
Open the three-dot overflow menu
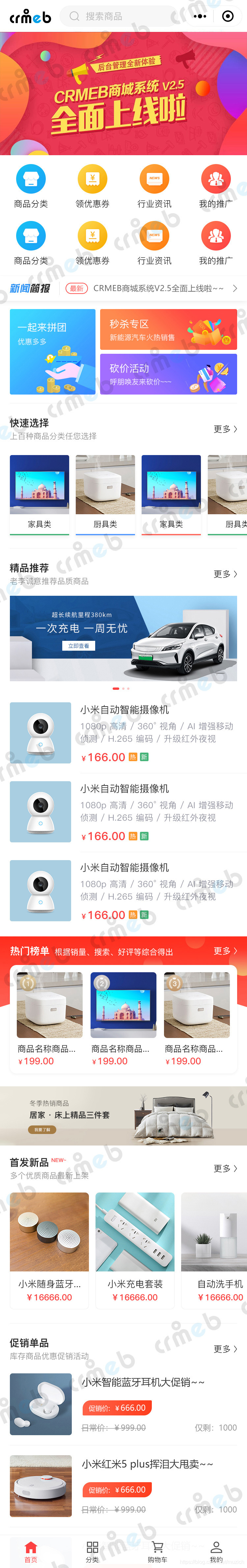(200, 16)
